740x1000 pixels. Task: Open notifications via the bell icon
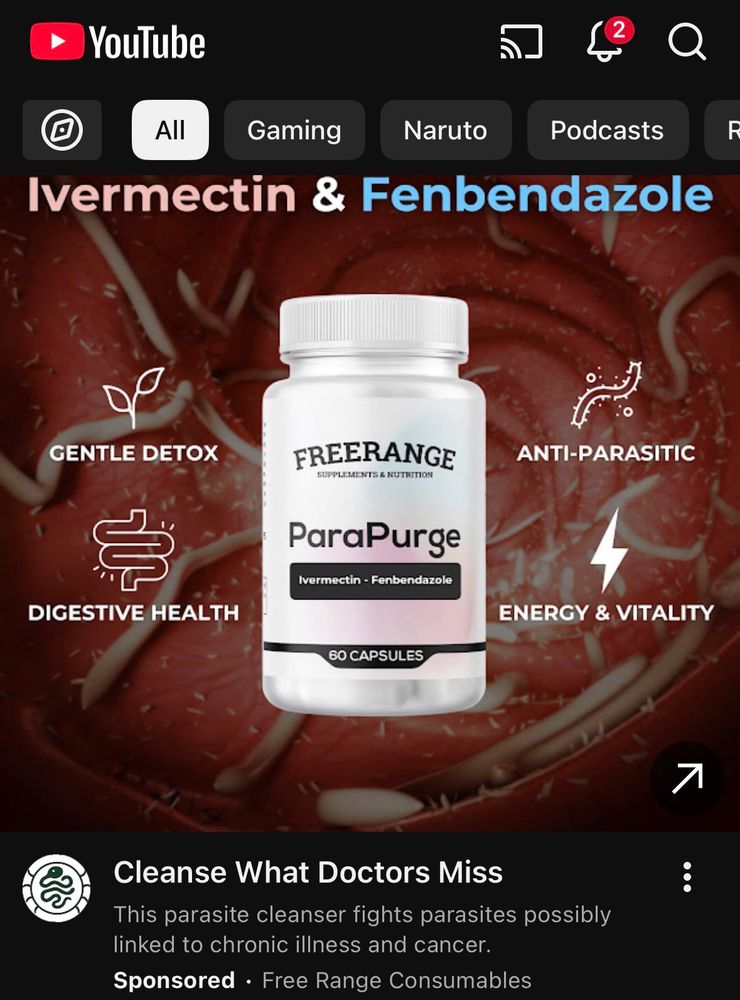click(x=604, y=45)
